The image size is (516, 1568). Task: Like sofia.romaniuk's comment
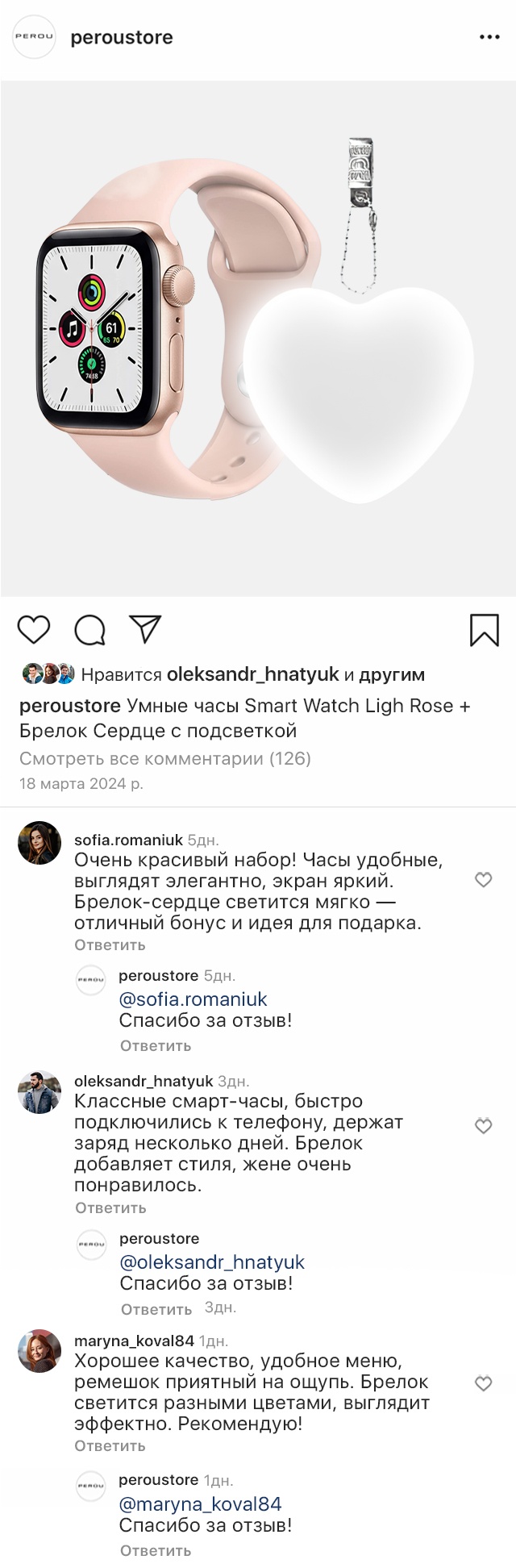(483, 880)
